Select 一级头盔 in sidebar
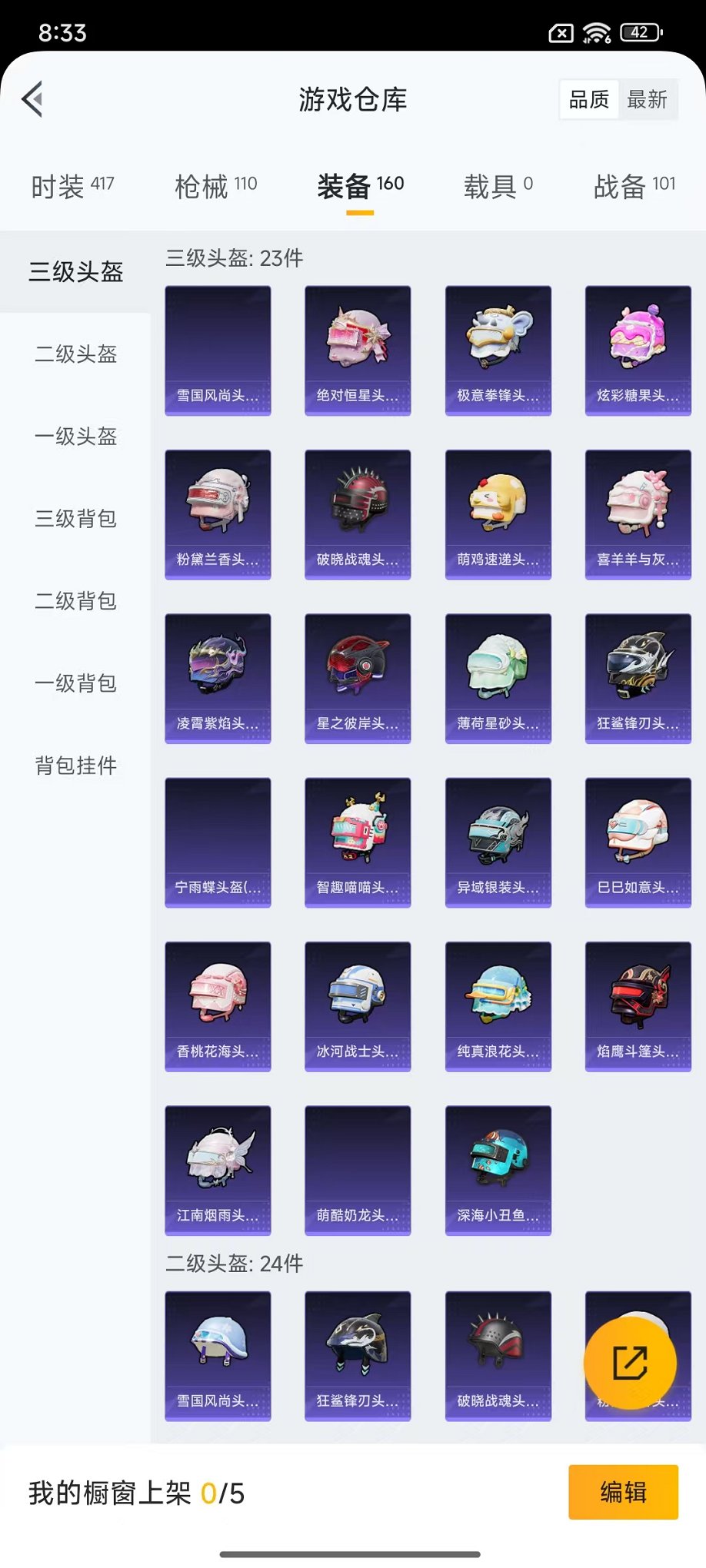This screenshot has height=1568, width=706. 75,437
